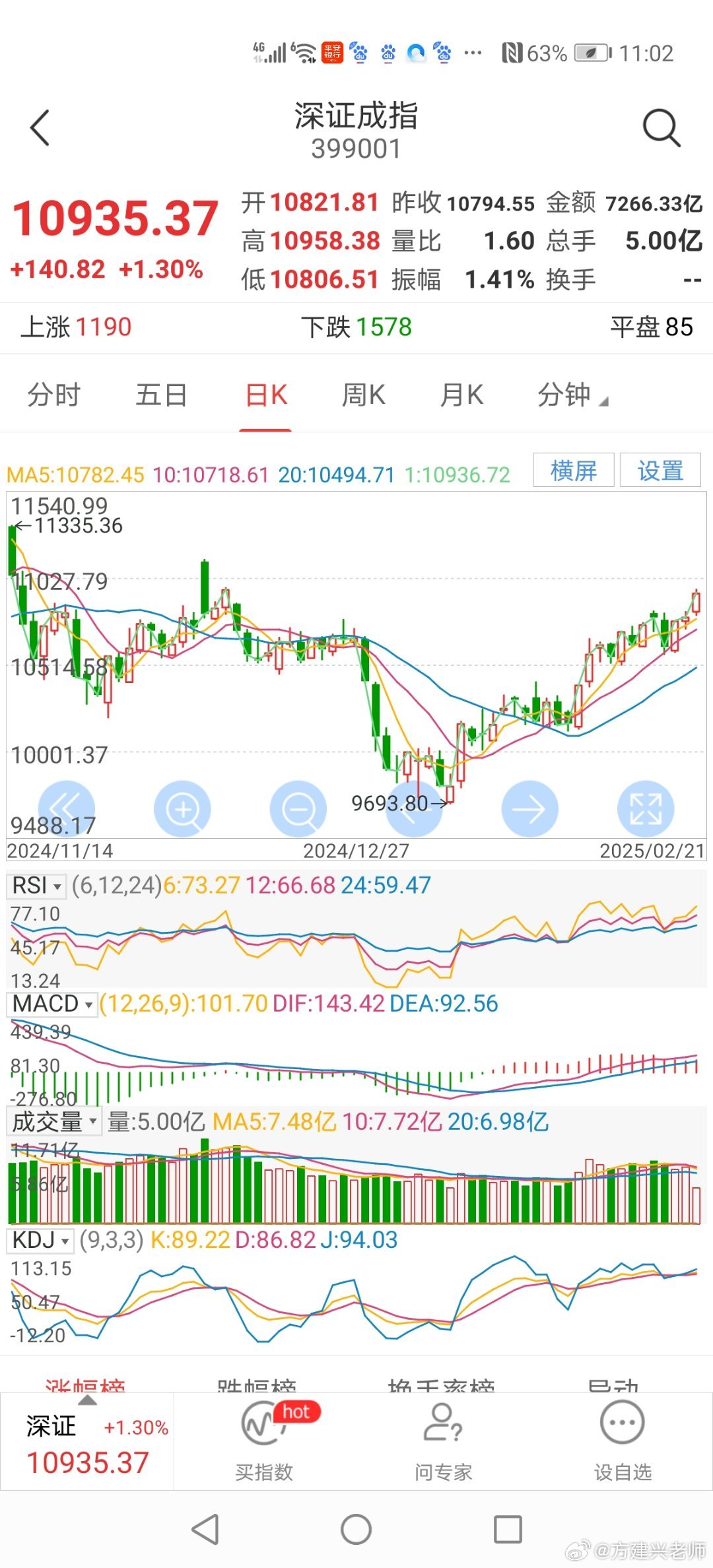The height and width of the screenshot is (1568, 713).
Task: Change the MACD indicator dropdown
Action: coord(52,1004)
